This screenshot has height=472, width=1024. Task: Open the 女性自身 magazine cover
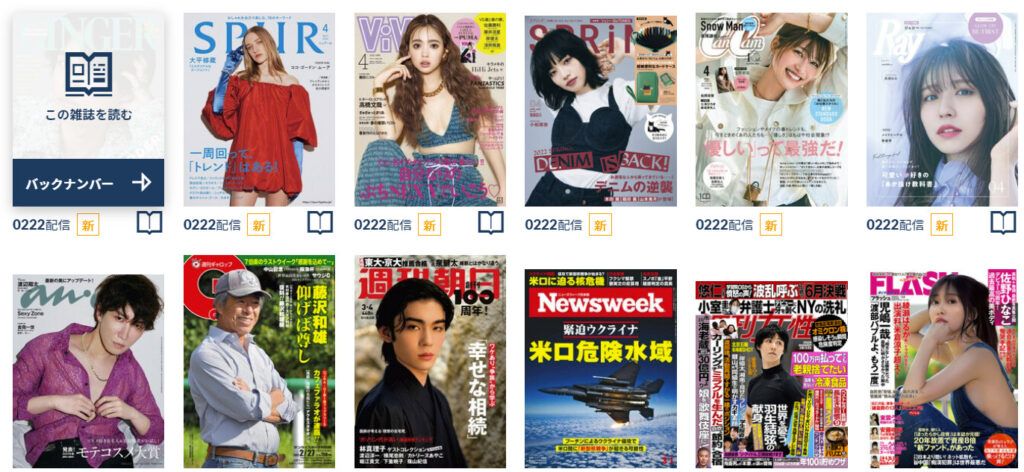pyautogui.click(x=771, y=370)
